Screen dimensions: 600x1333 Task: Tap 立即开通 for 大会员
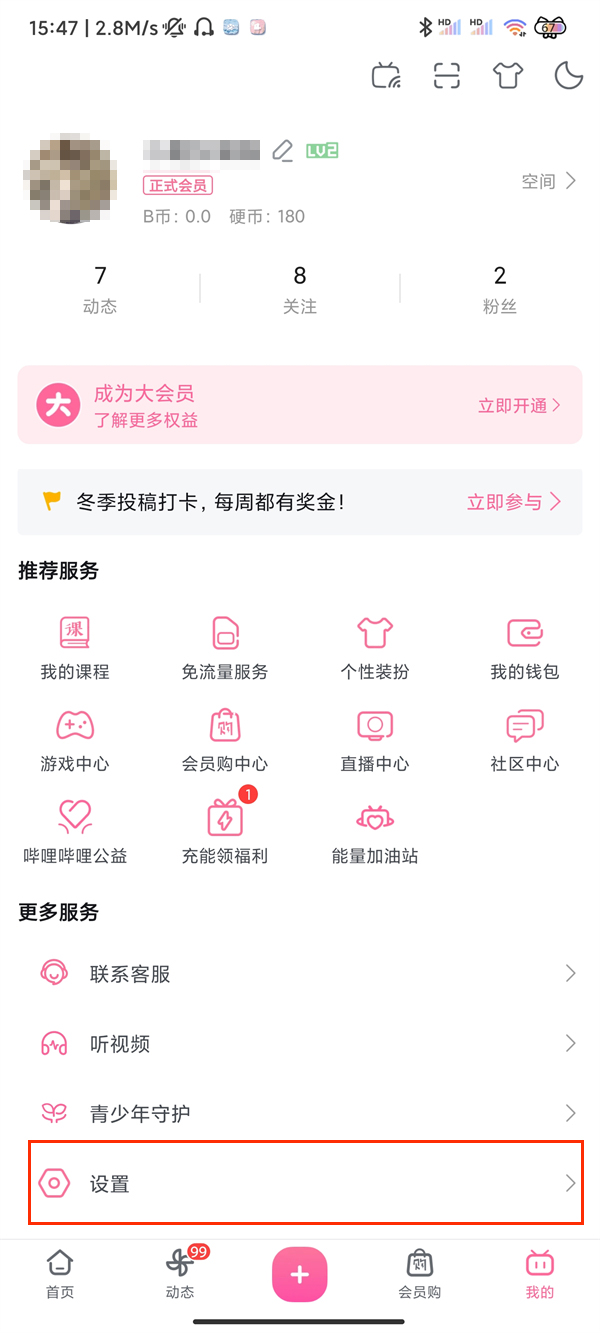pos(518,405)
